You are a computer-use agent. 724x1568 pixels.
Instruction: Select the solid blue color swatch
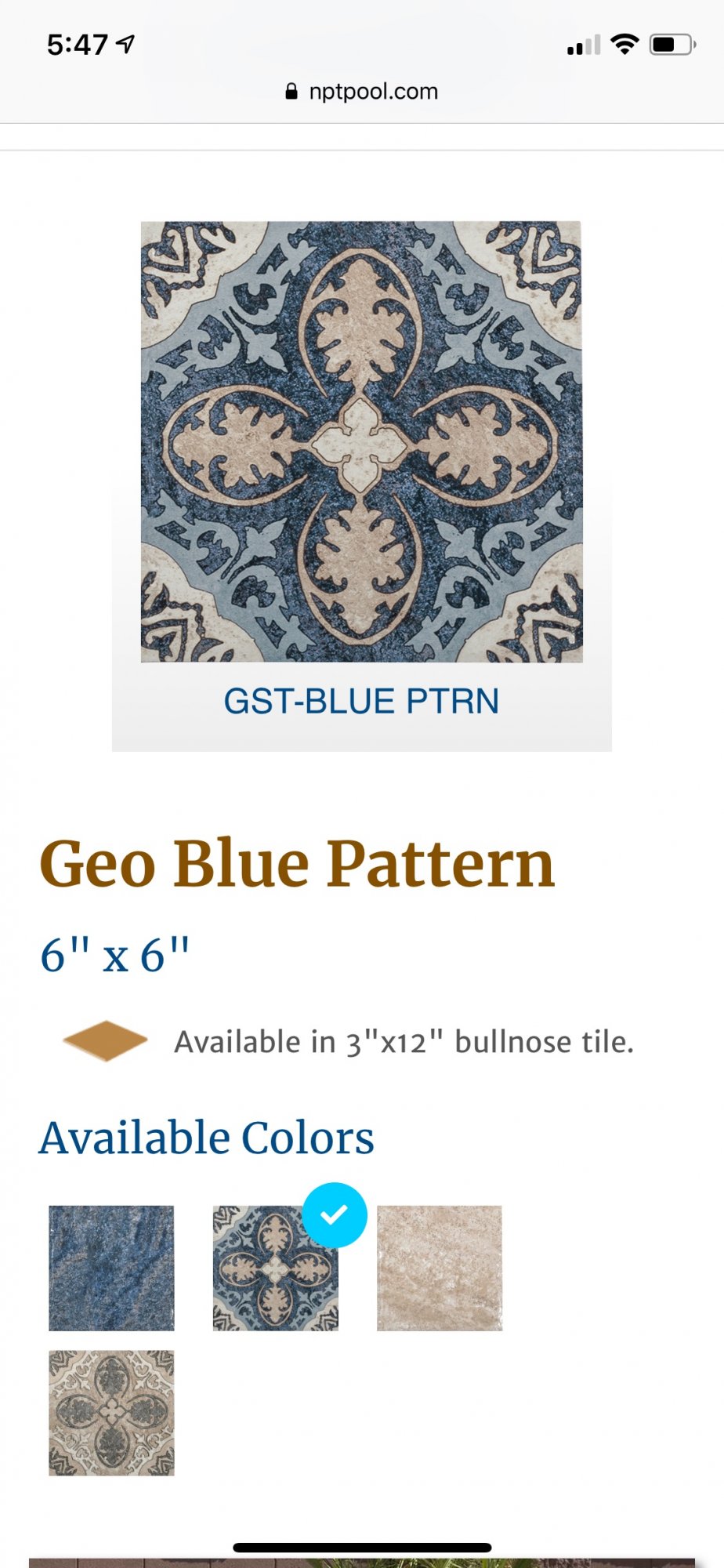(111, 1268)
